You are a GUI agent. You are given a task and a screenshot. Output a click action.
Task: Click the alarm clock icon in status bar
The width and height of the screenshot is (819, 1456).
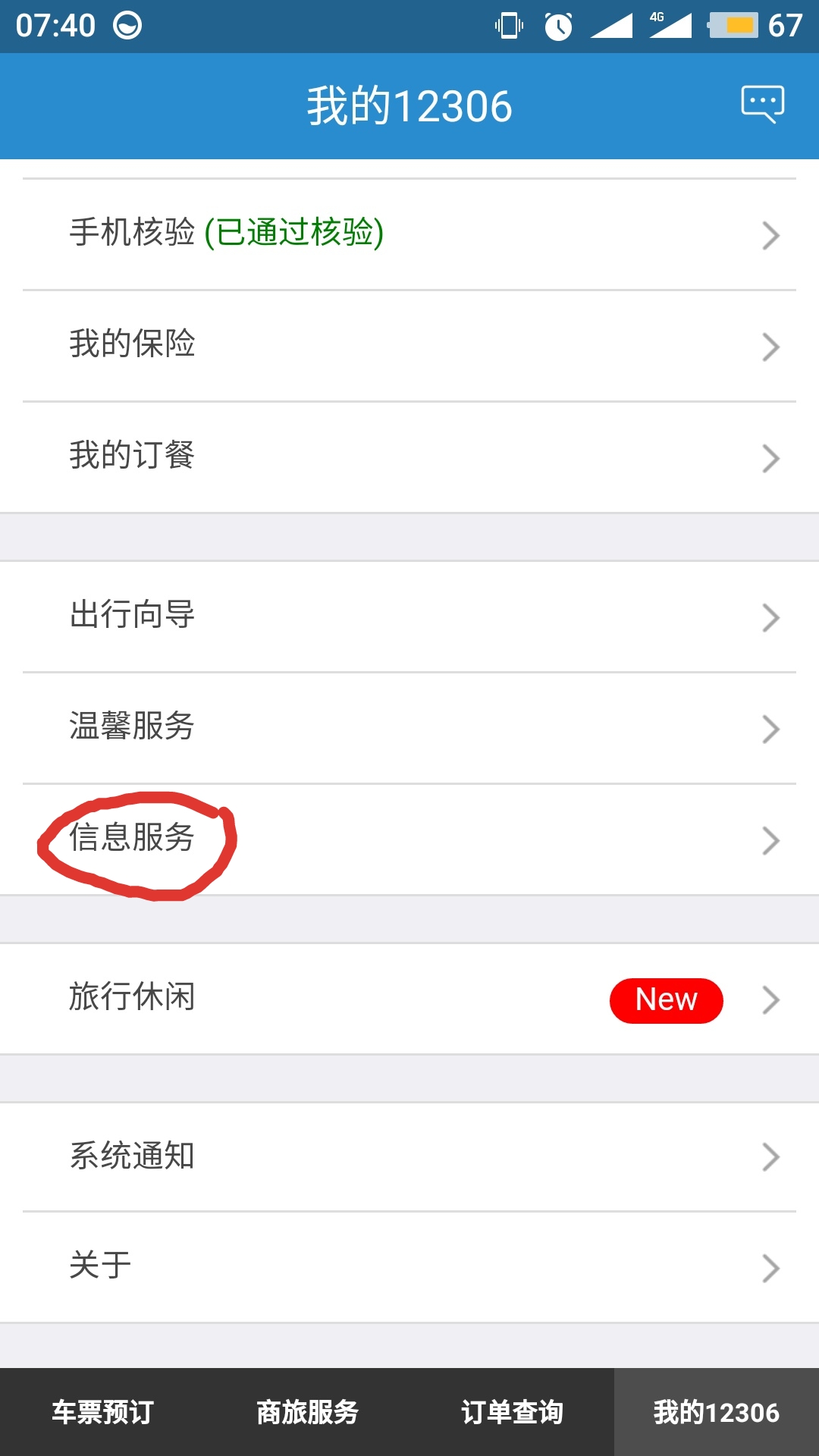pyautogui.click(x=560, y=25)
